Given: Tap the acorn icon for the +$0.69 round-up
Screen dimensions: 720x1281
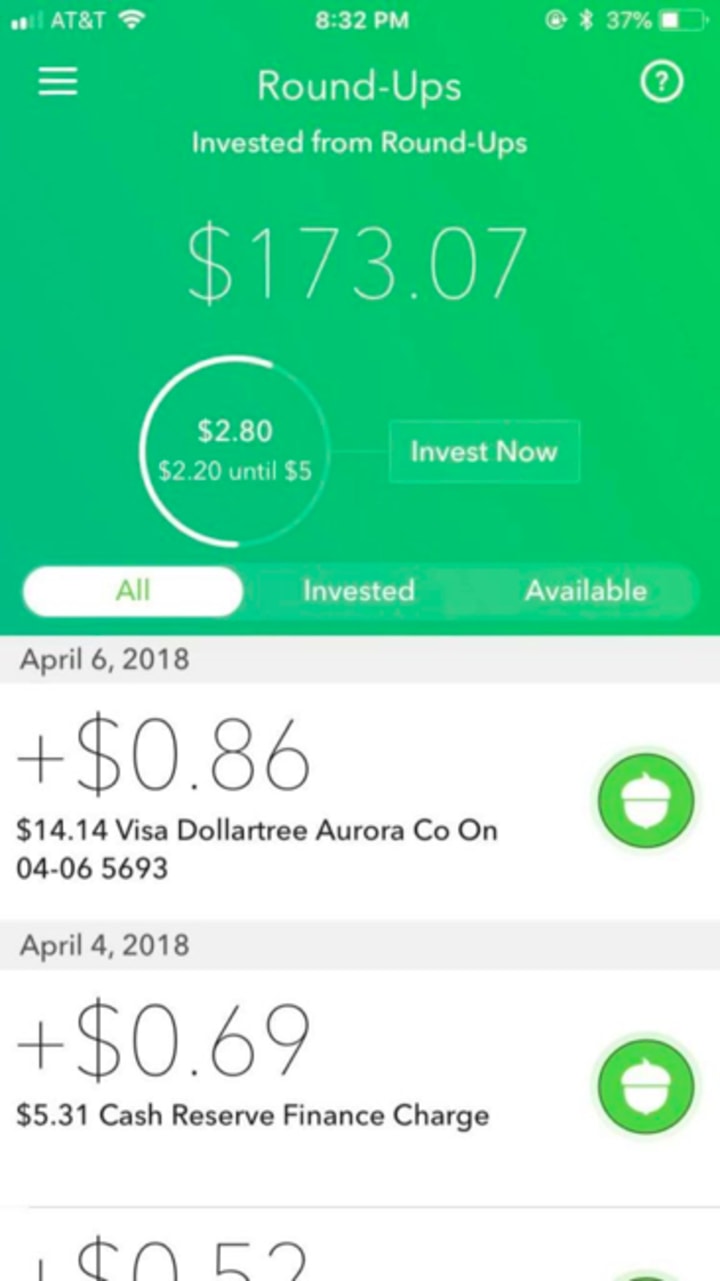Looking at the screenshot, I should click(645, 1083).
